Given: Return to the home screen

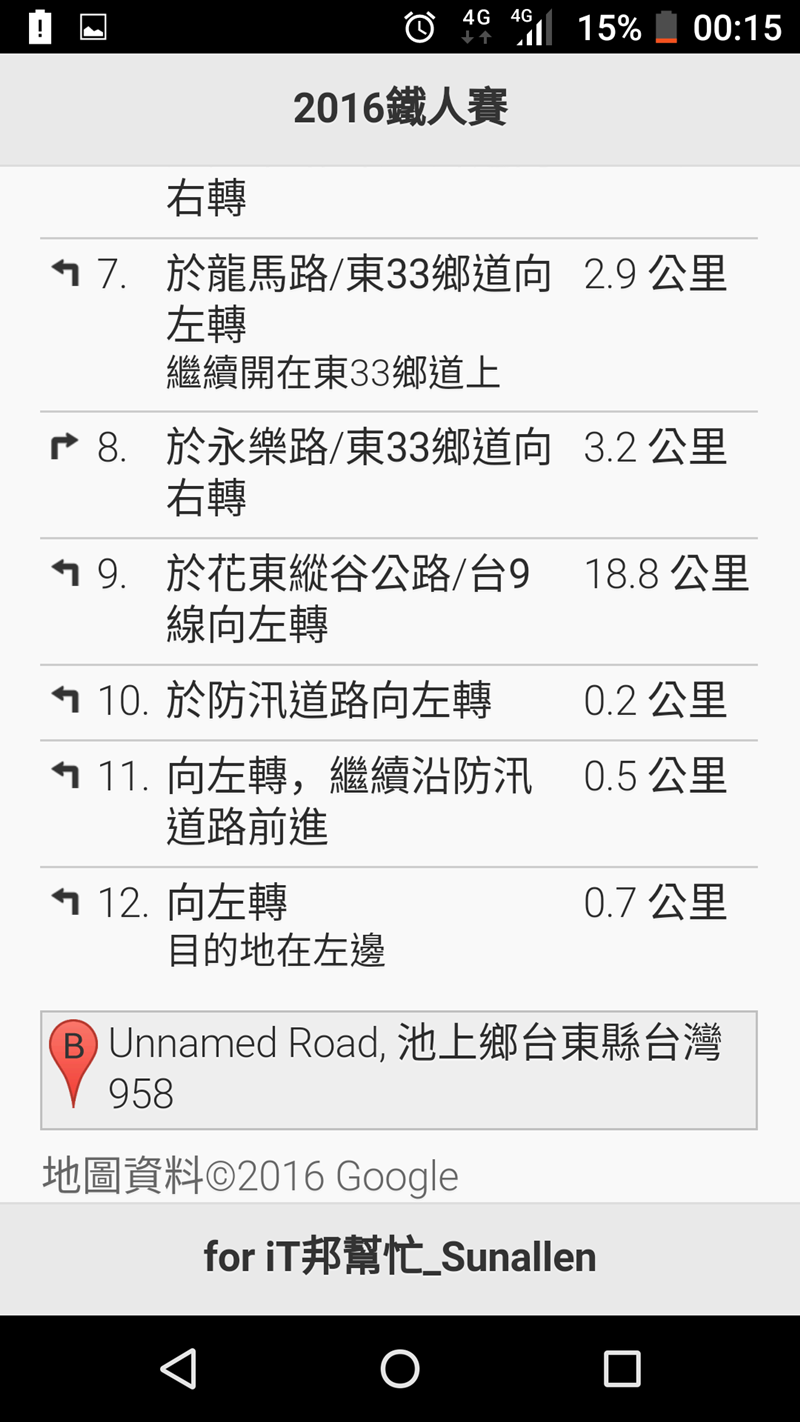Looking at the screenshot, I should pyautogui.click(x=400, y=1368).
